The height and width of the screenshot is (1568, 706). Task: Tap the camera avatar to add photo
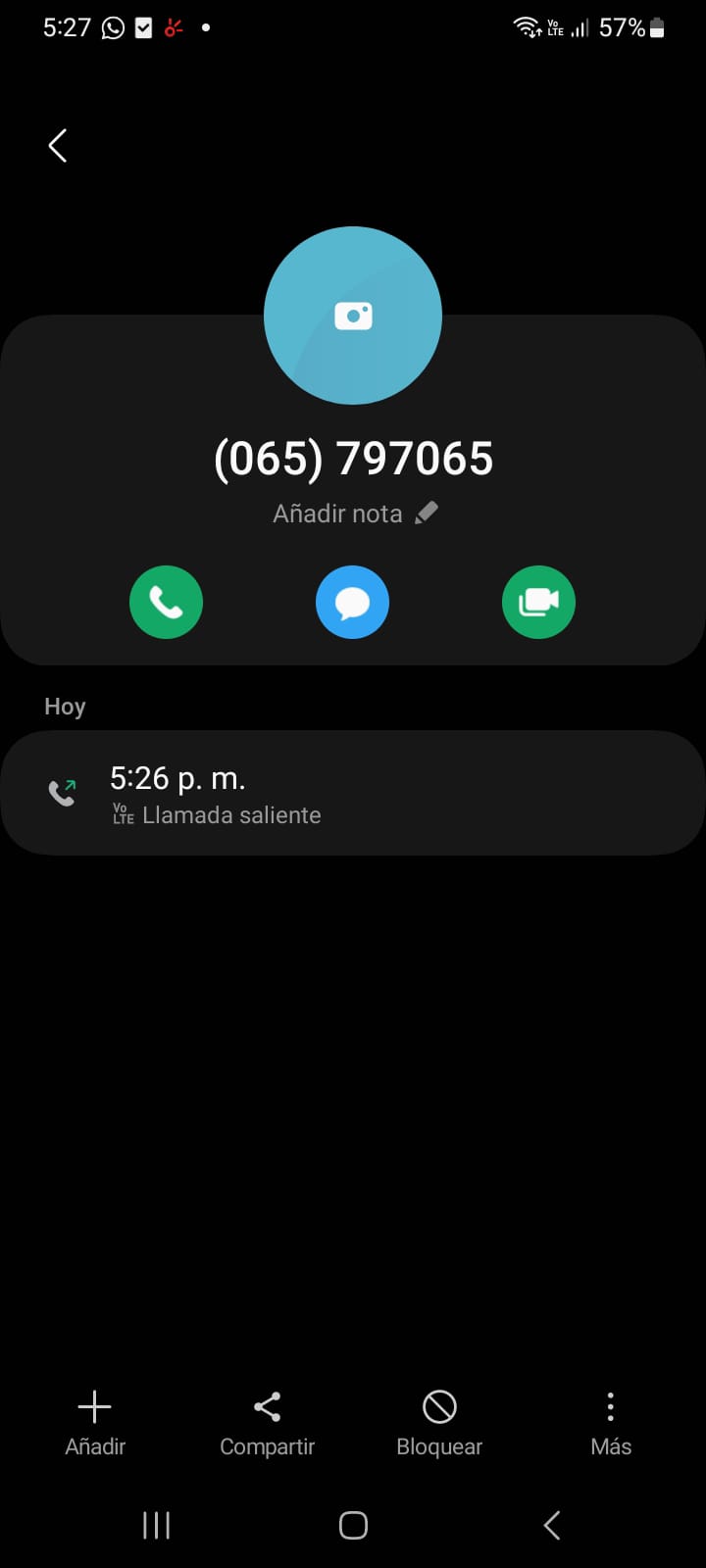[353, 316]
